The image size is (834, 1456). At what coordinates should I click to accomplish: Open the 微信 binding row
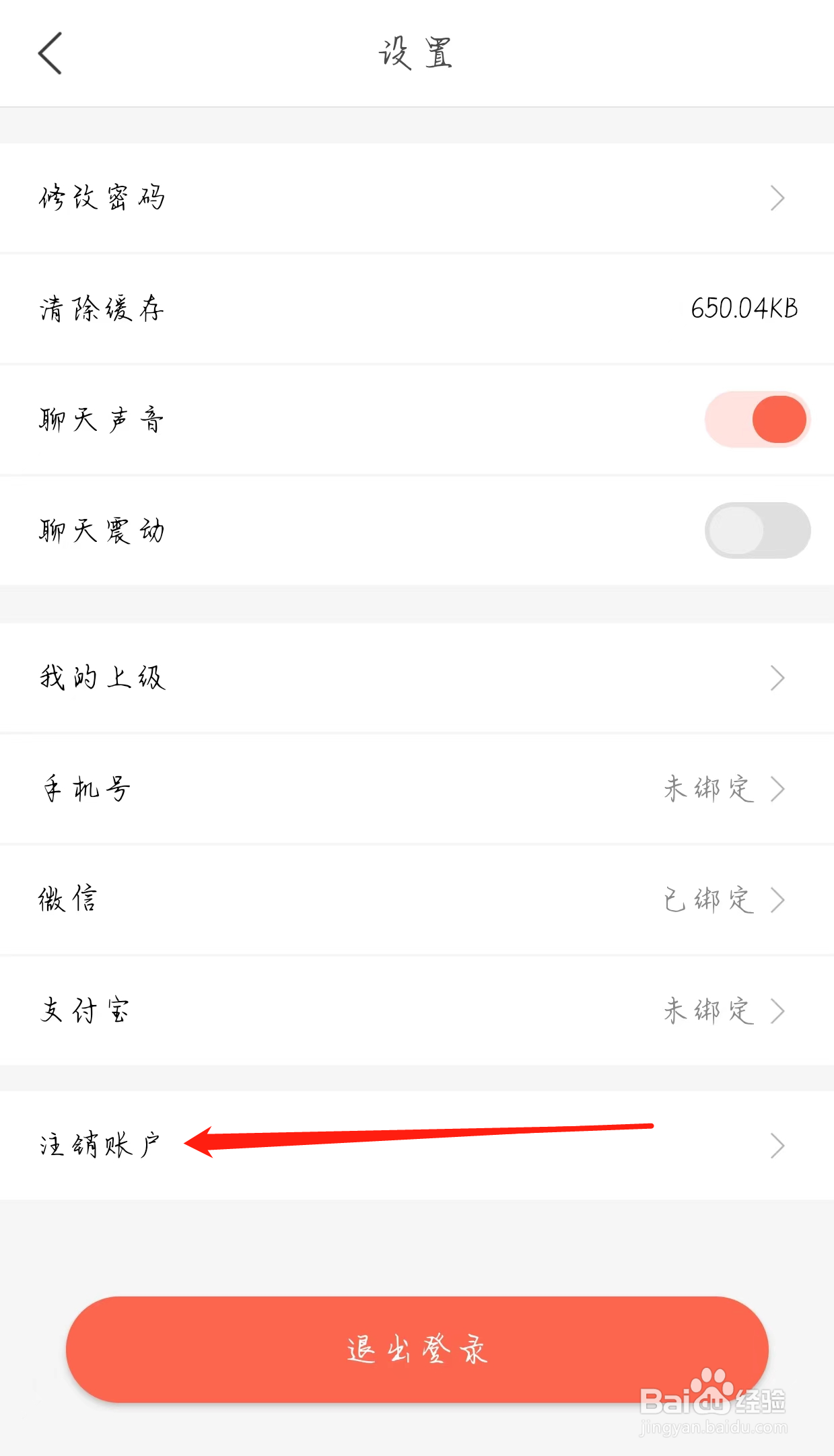[417, 900]
